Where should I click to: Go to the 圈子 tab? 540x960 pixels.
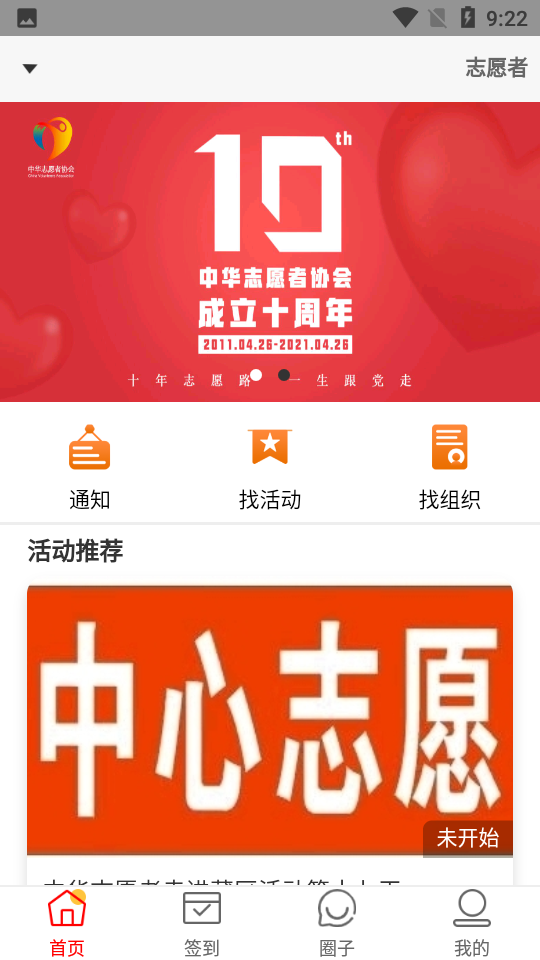click(x=337, y=923)
